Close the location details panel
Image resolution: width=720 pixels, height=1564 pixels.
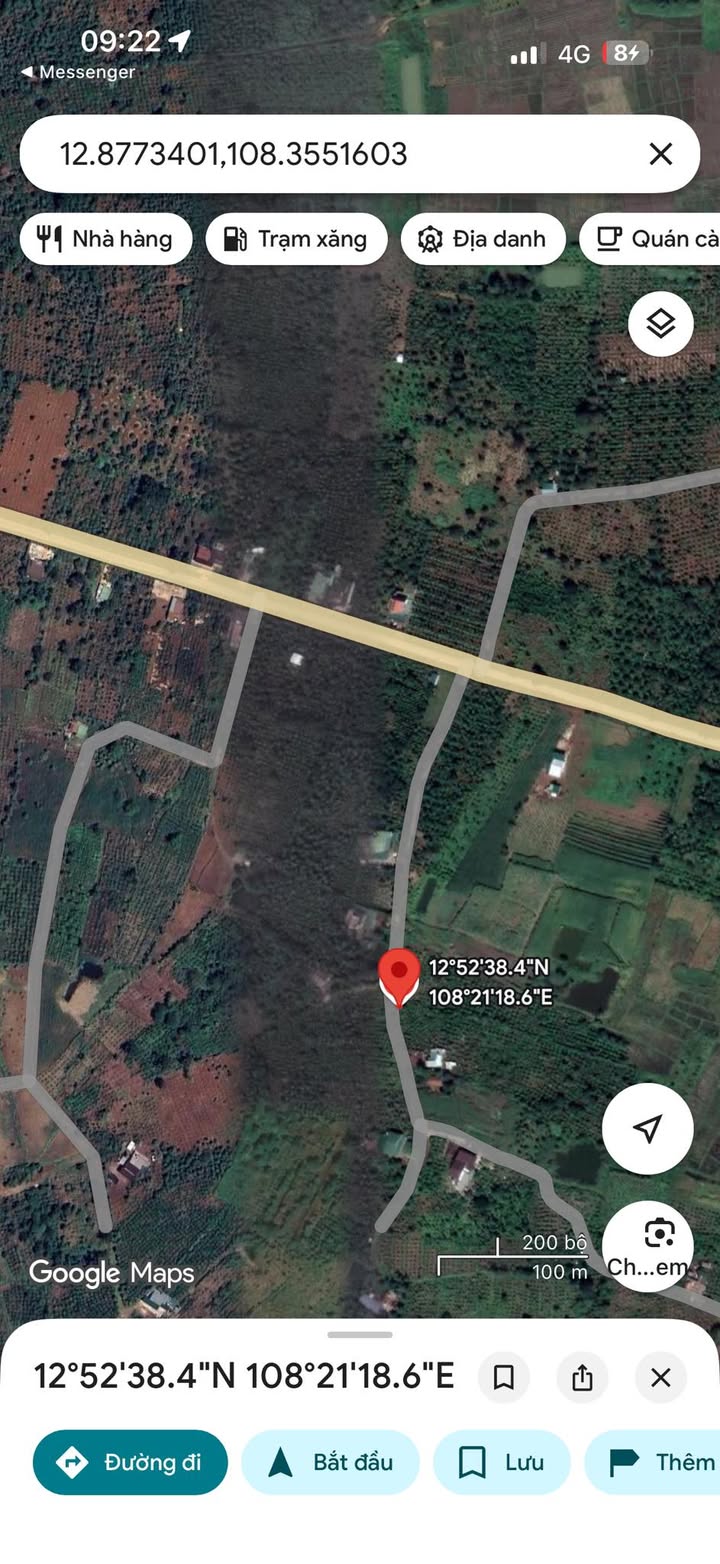[660, 1378]
